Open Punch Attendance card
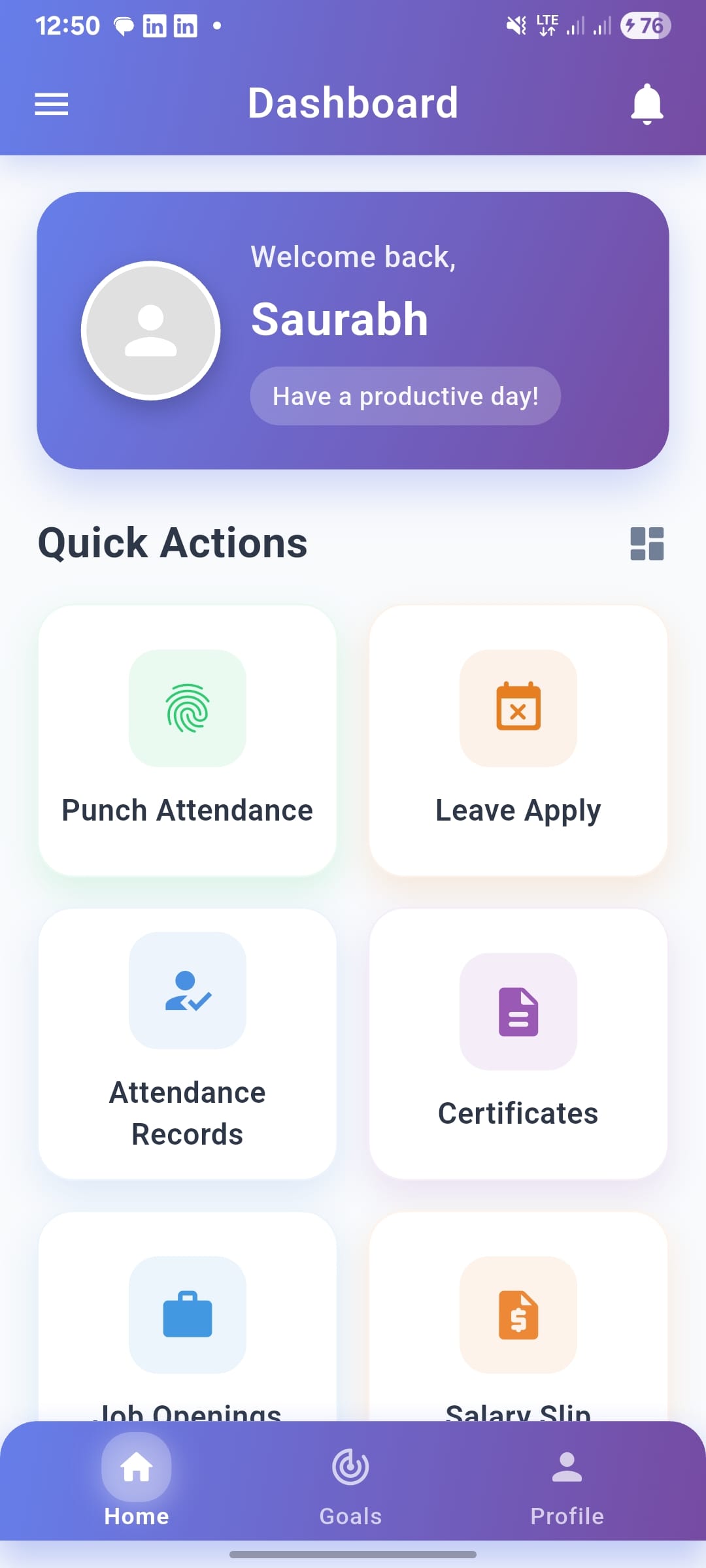This screenshot has width=706, height=1568. 188,740
